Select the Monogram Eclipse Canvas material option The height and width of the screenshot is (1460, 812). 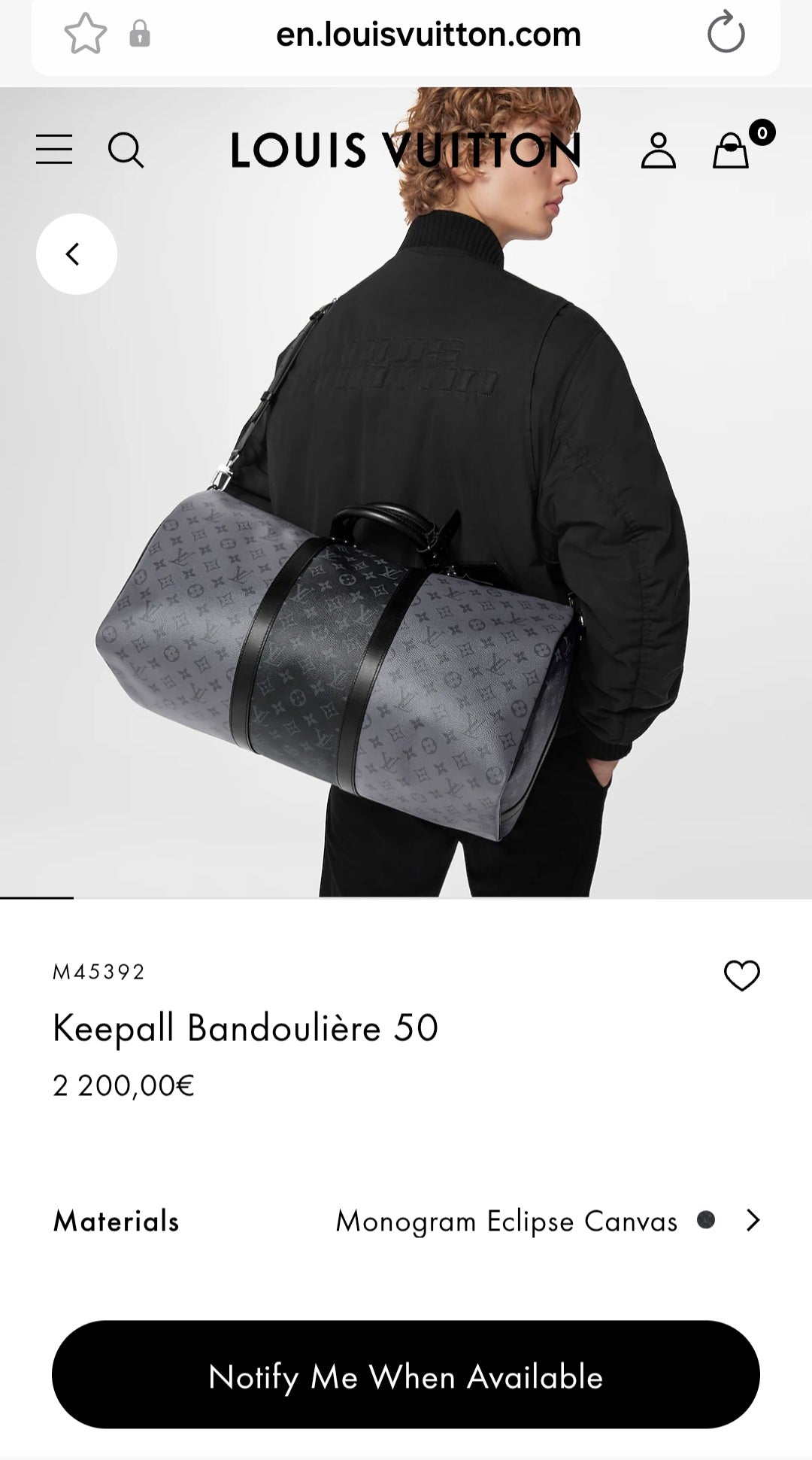pyautogui.click(x=506, y=1221)
